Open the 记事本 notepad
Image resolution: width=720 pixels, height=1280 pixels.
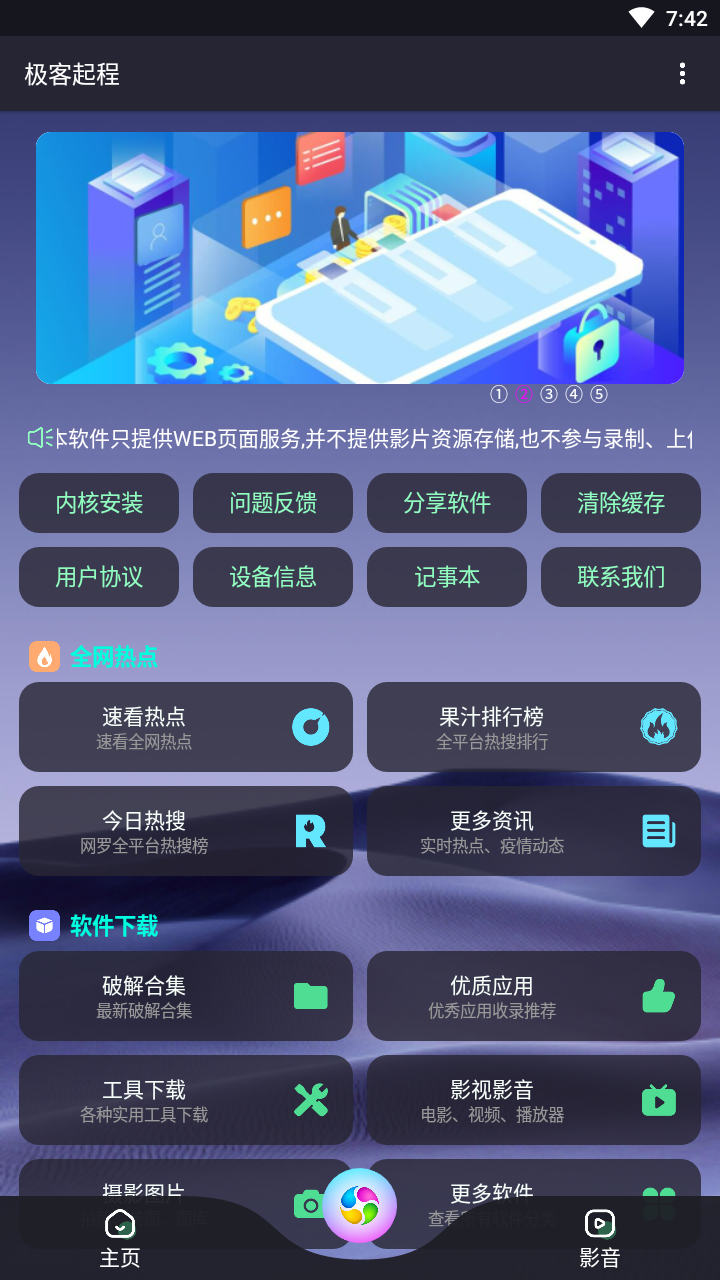446,577
